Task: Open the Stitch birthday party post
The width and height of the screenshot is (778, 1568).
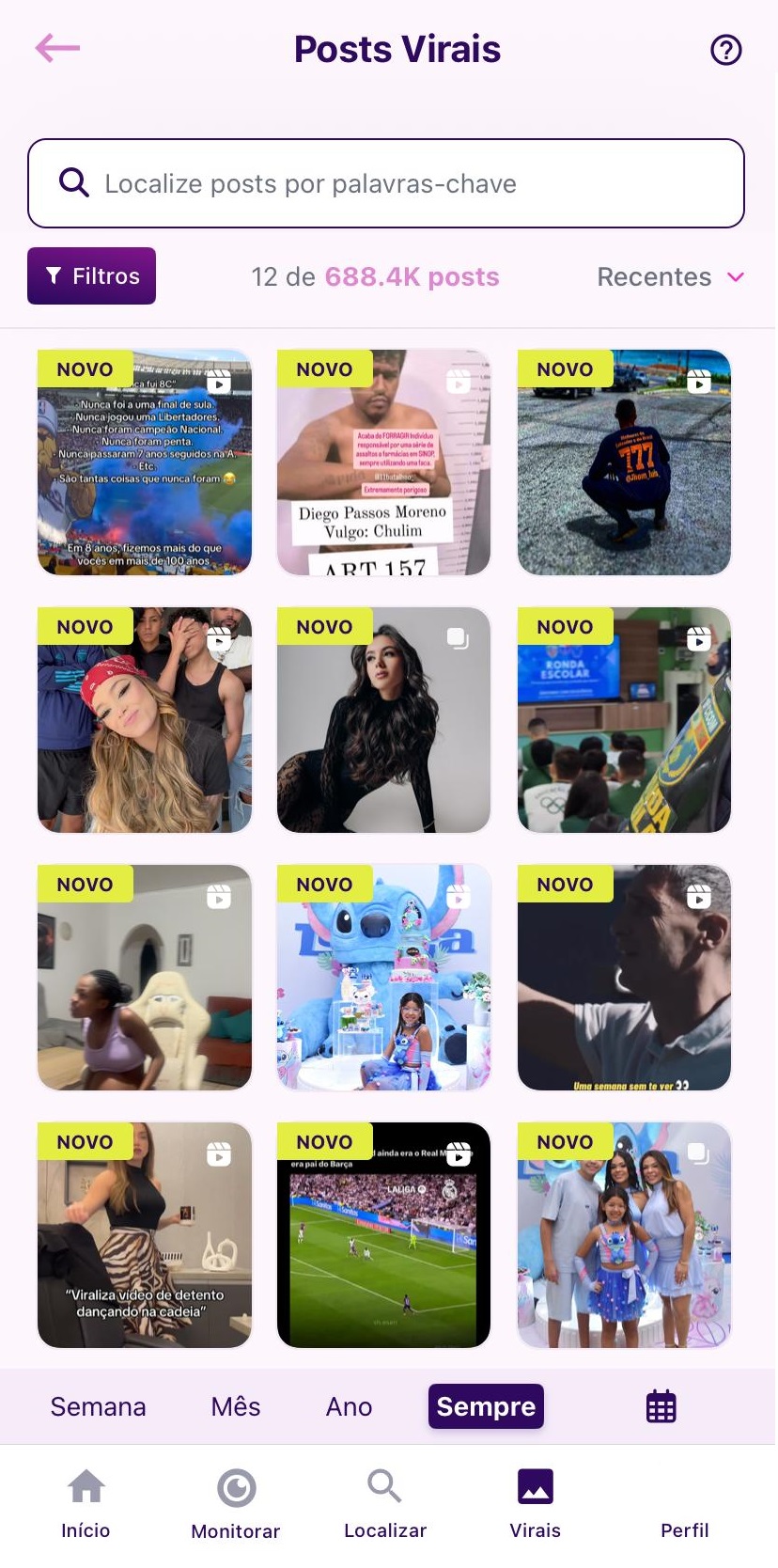Action: tap(384, 978)
